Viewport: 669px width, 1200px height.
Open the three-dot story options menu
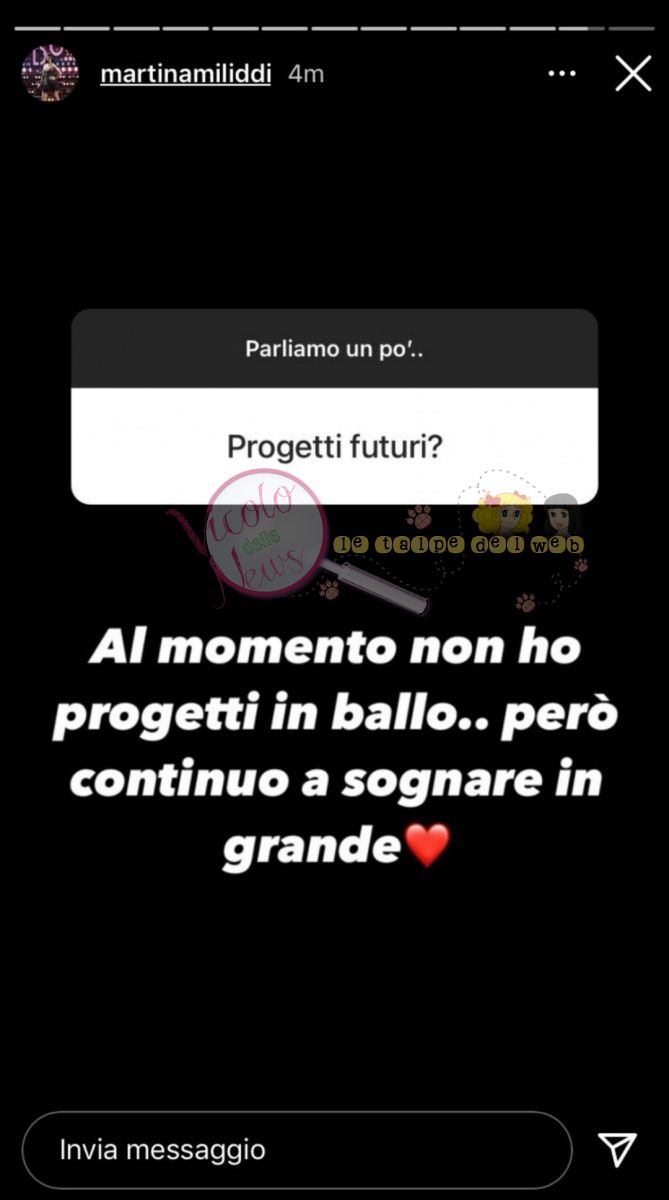(562, 74)
